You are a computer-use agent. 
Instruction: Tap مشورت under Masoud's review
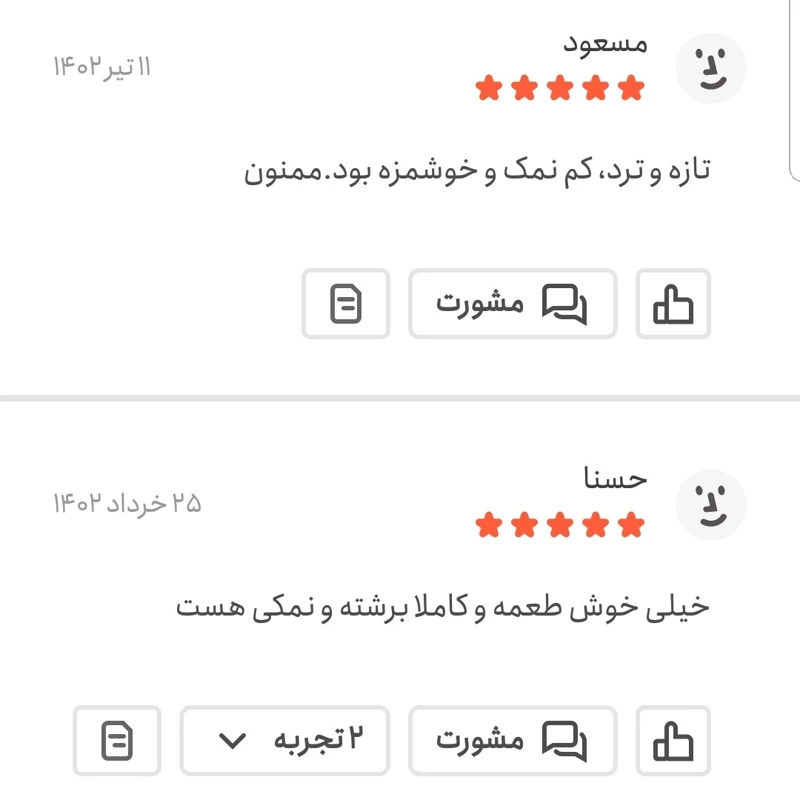click(x=512, y=303)
